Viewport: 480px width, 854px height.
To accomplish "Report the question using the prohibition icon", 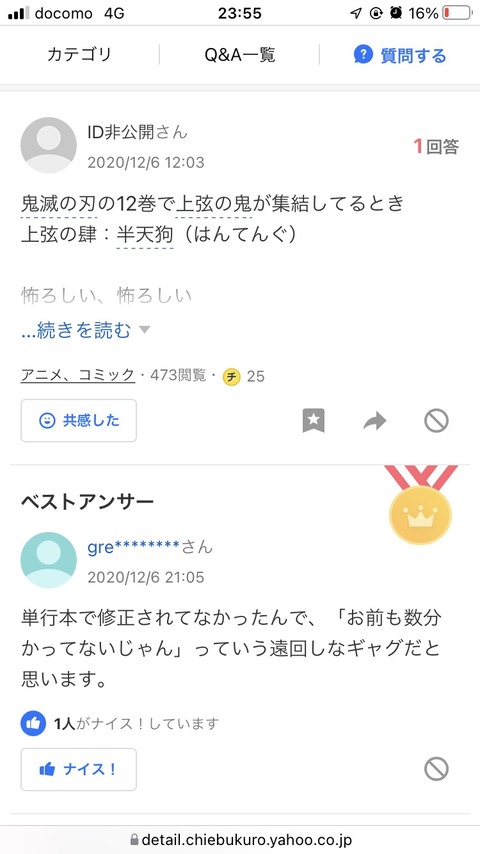I will click(x=436, y=420).
